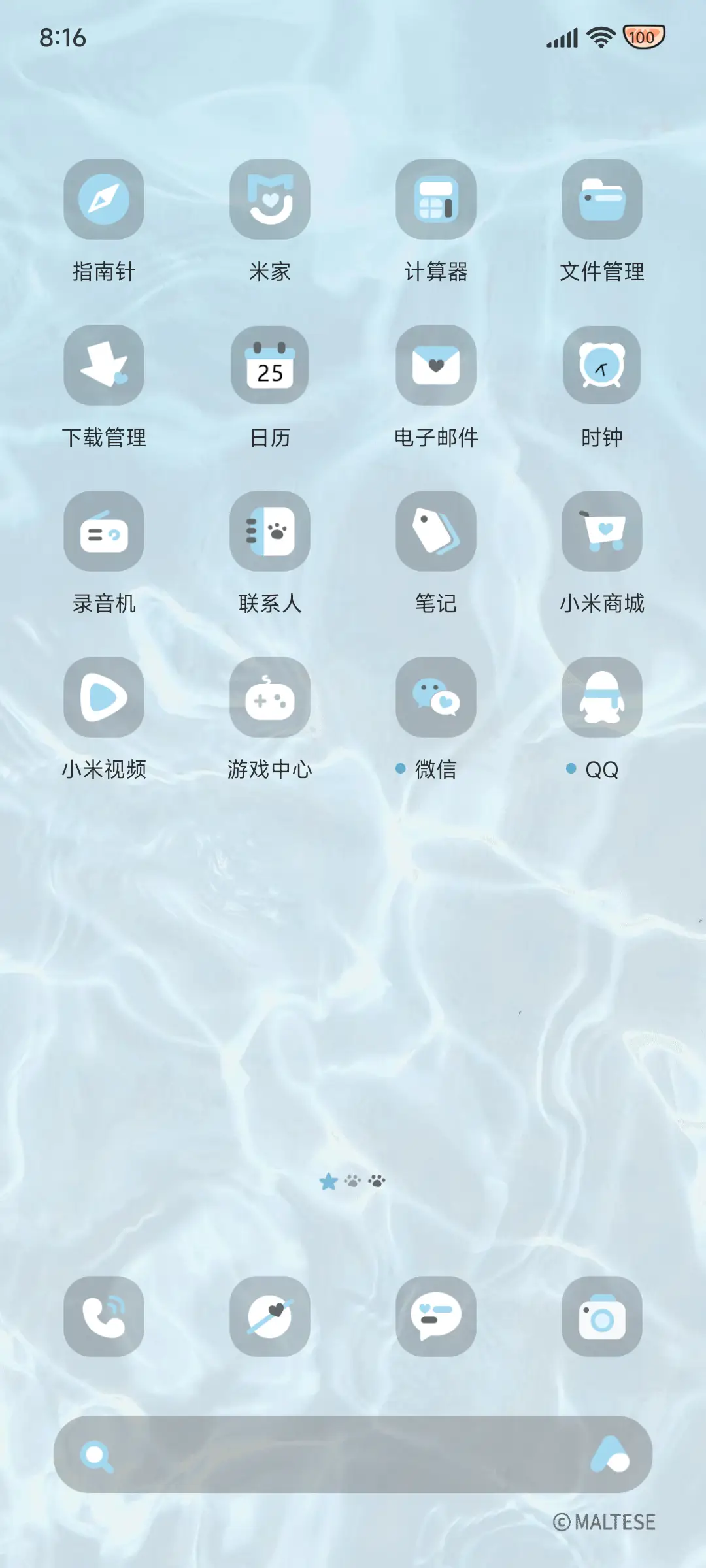Open the 电子邮件 email app
This screenshot has width=706, height=1568.
[x=436, y=366]
